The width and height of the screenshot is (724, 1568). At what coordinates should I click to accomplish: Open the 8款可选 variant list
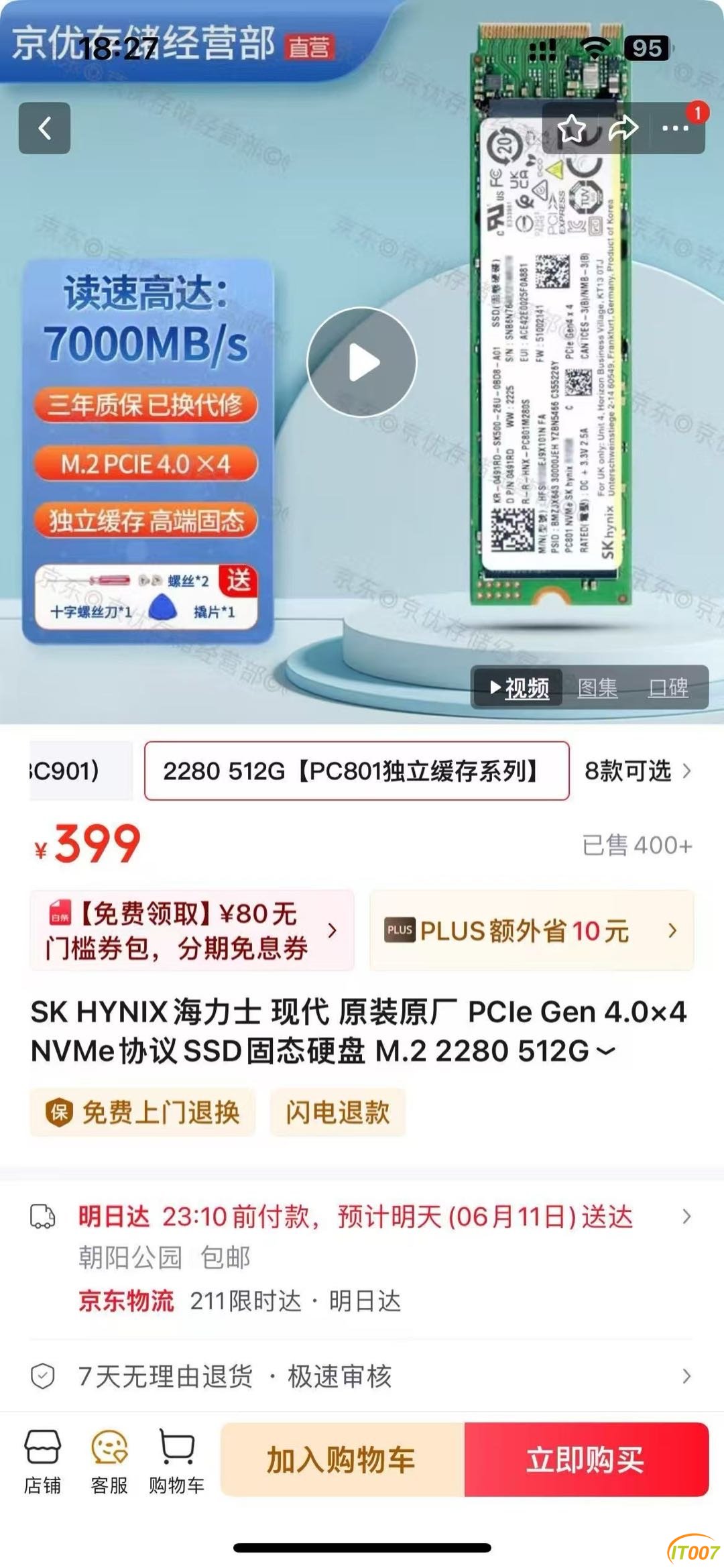(637, 771)
